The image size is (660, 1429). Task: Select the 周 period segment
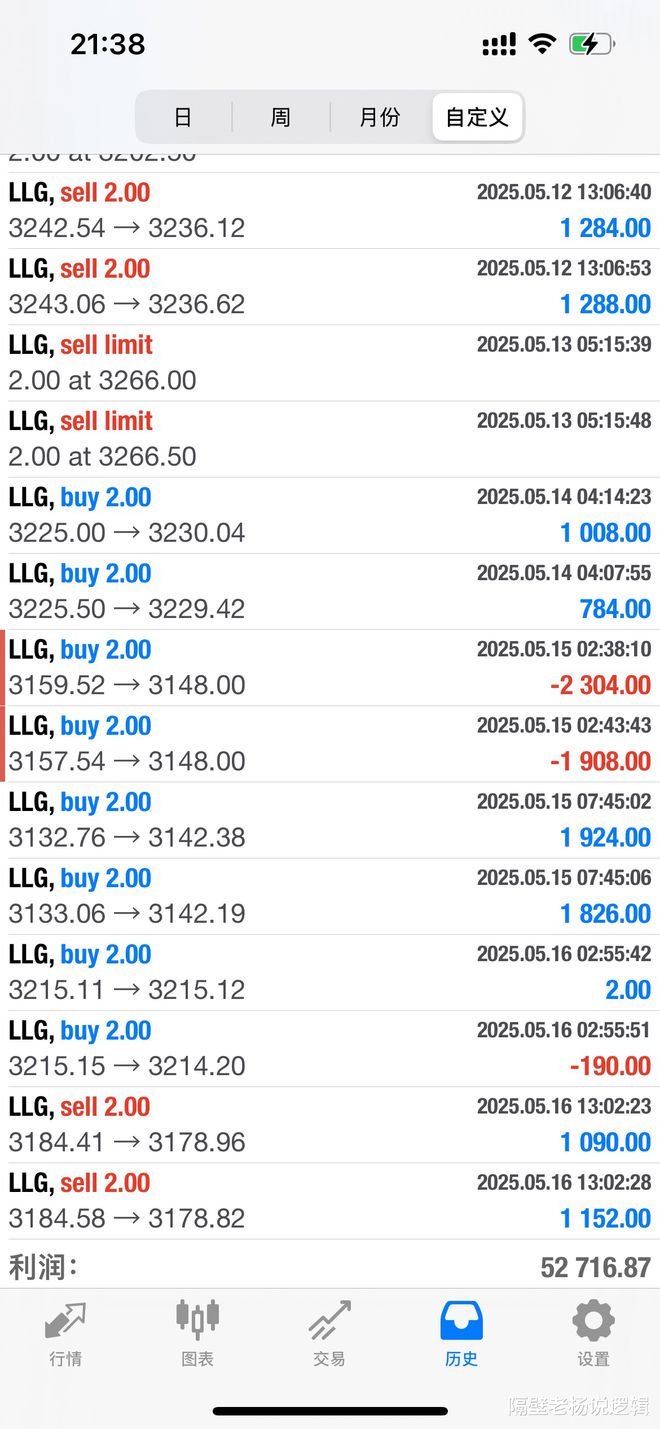pyautogui.click(x=281, y=117)
